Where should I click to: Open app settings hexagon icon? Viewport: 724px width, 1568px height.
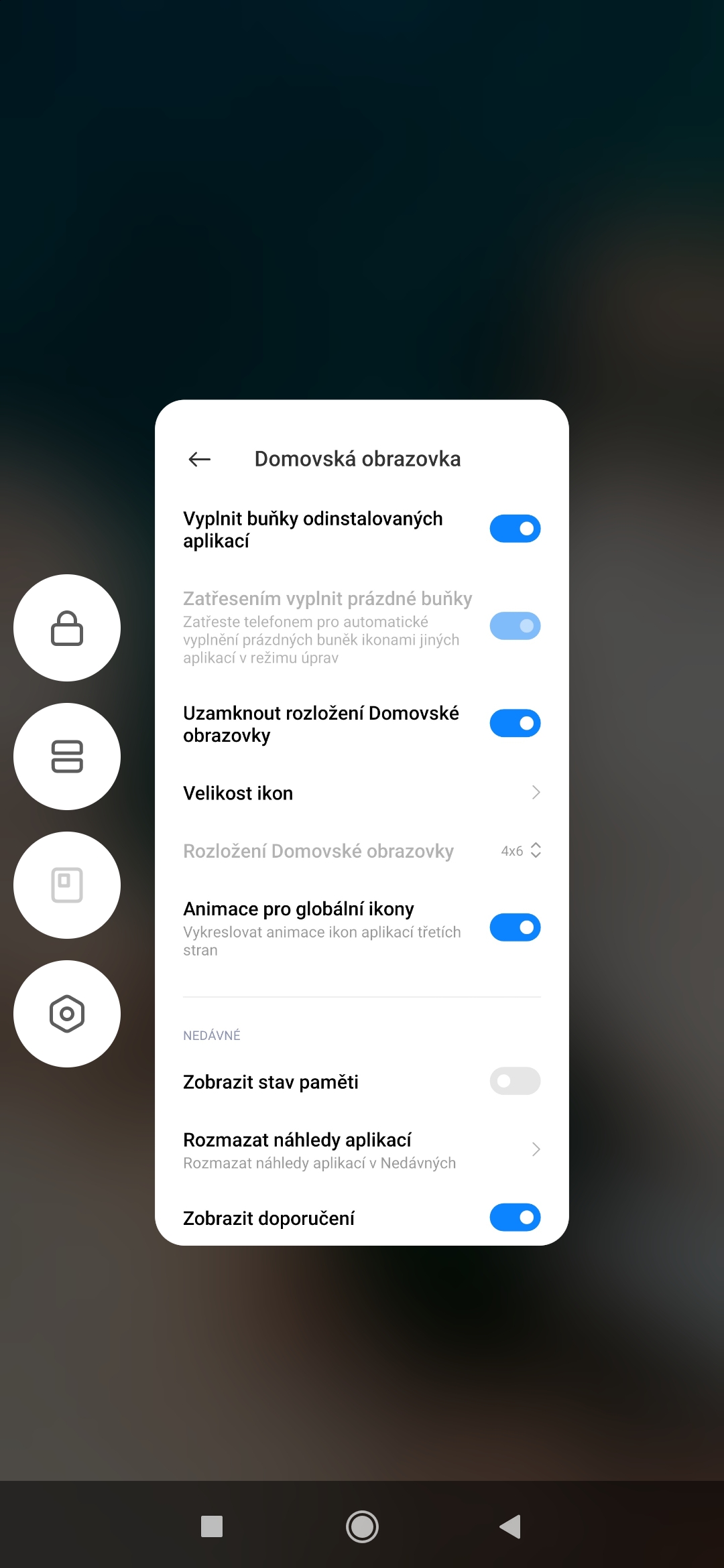point(67,1014)
